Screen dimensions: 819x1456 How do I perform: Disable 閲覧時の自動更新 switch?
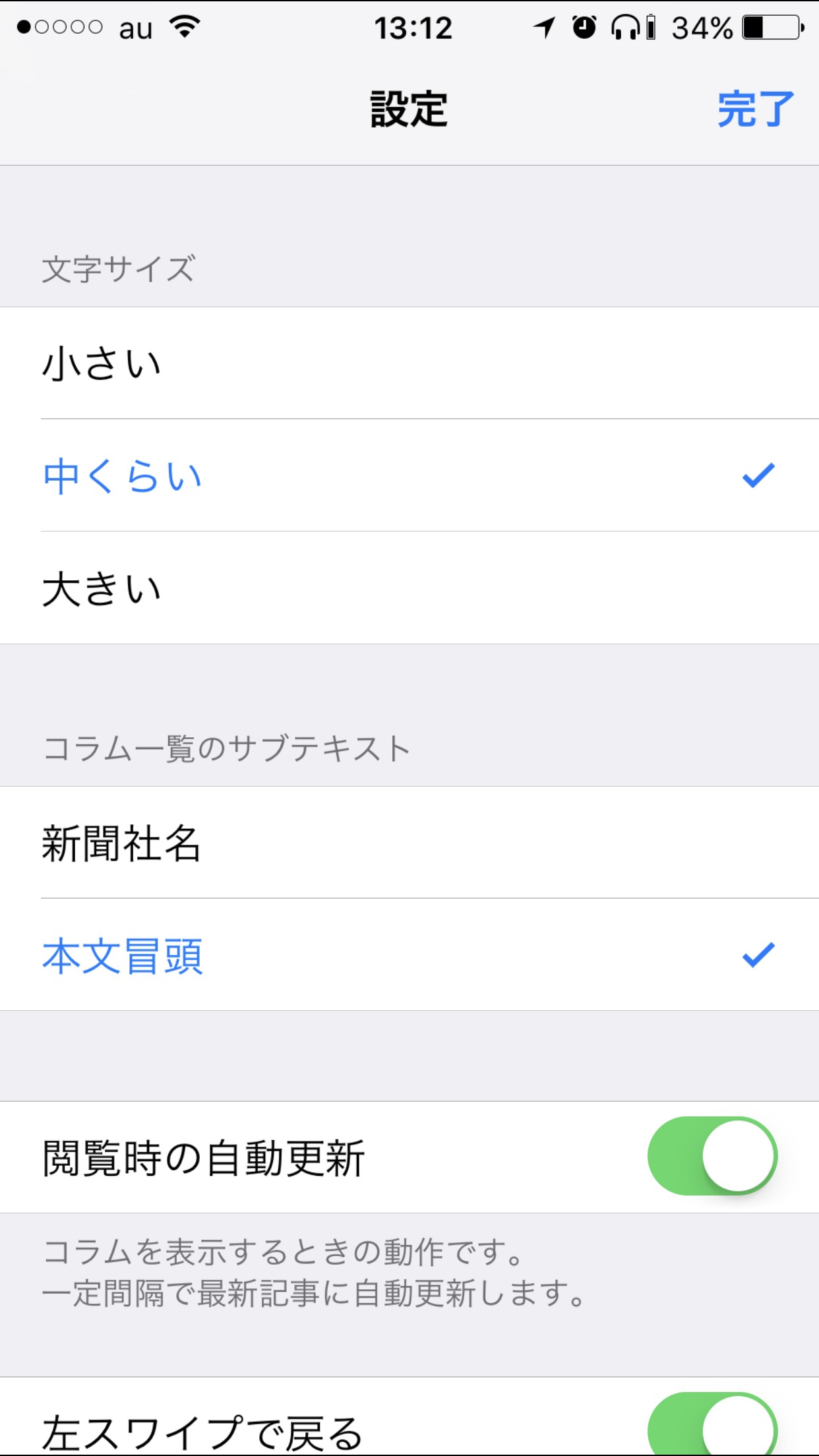click(x=712, y=1157)
